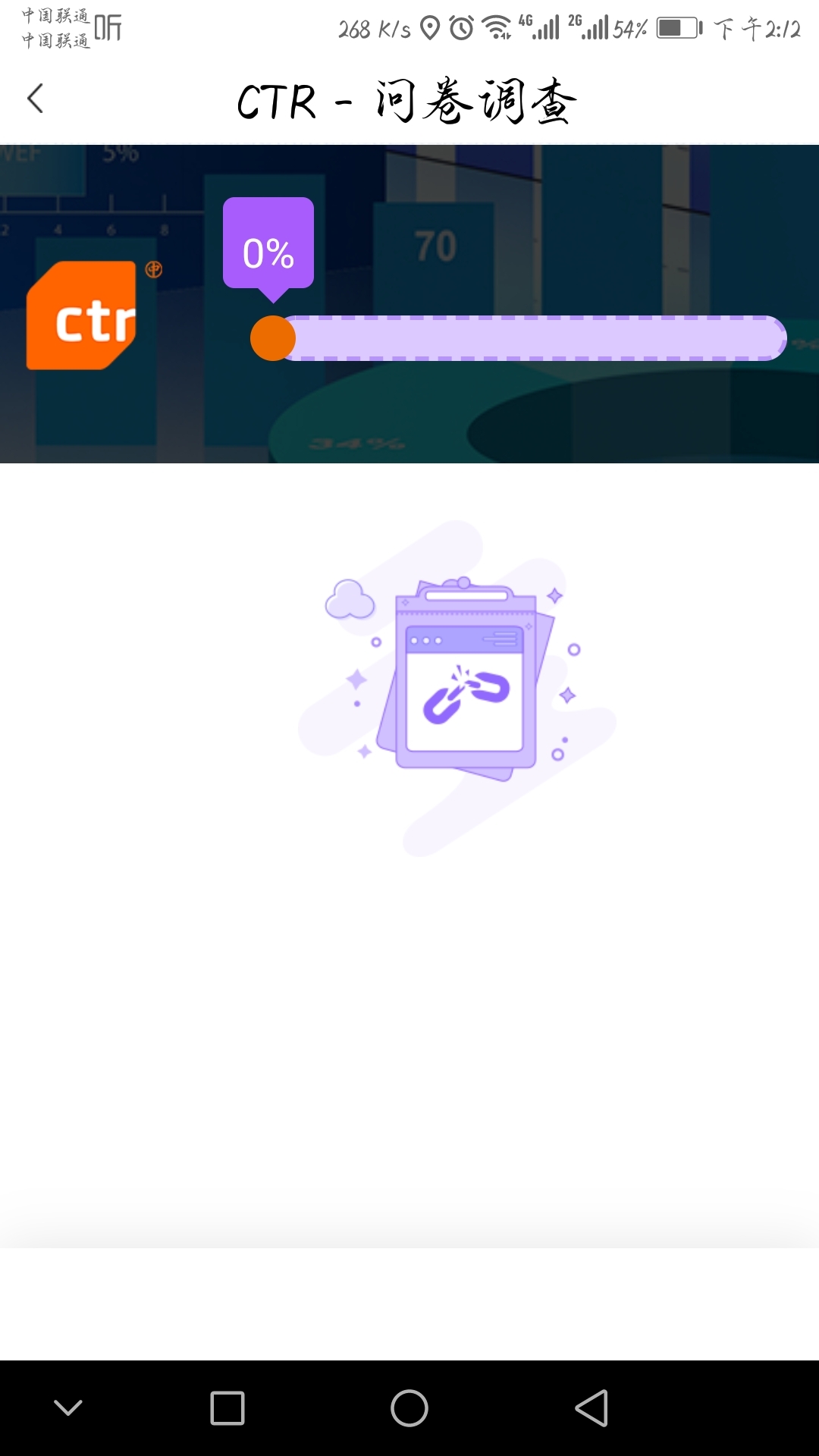Screen dimensions: 819x1456
Task: Go back from the CTR survey page
Action: tap(36, 99)
